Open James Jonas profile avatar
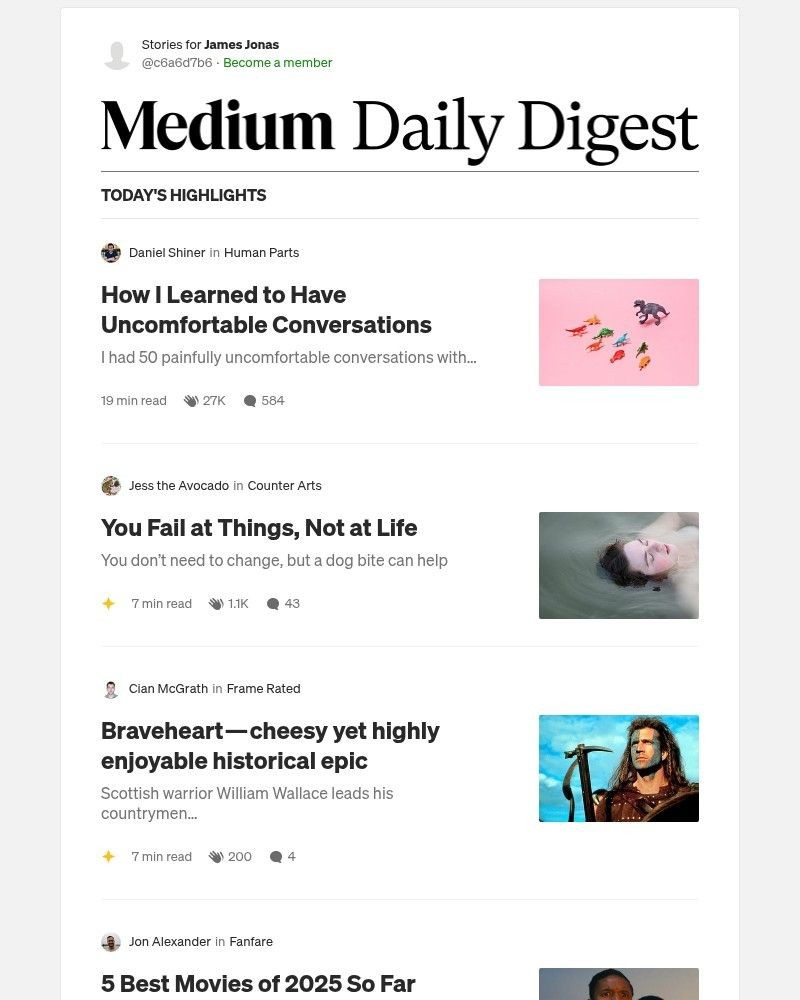This screenshot has width=800, height=1000. tap(117, 54)
